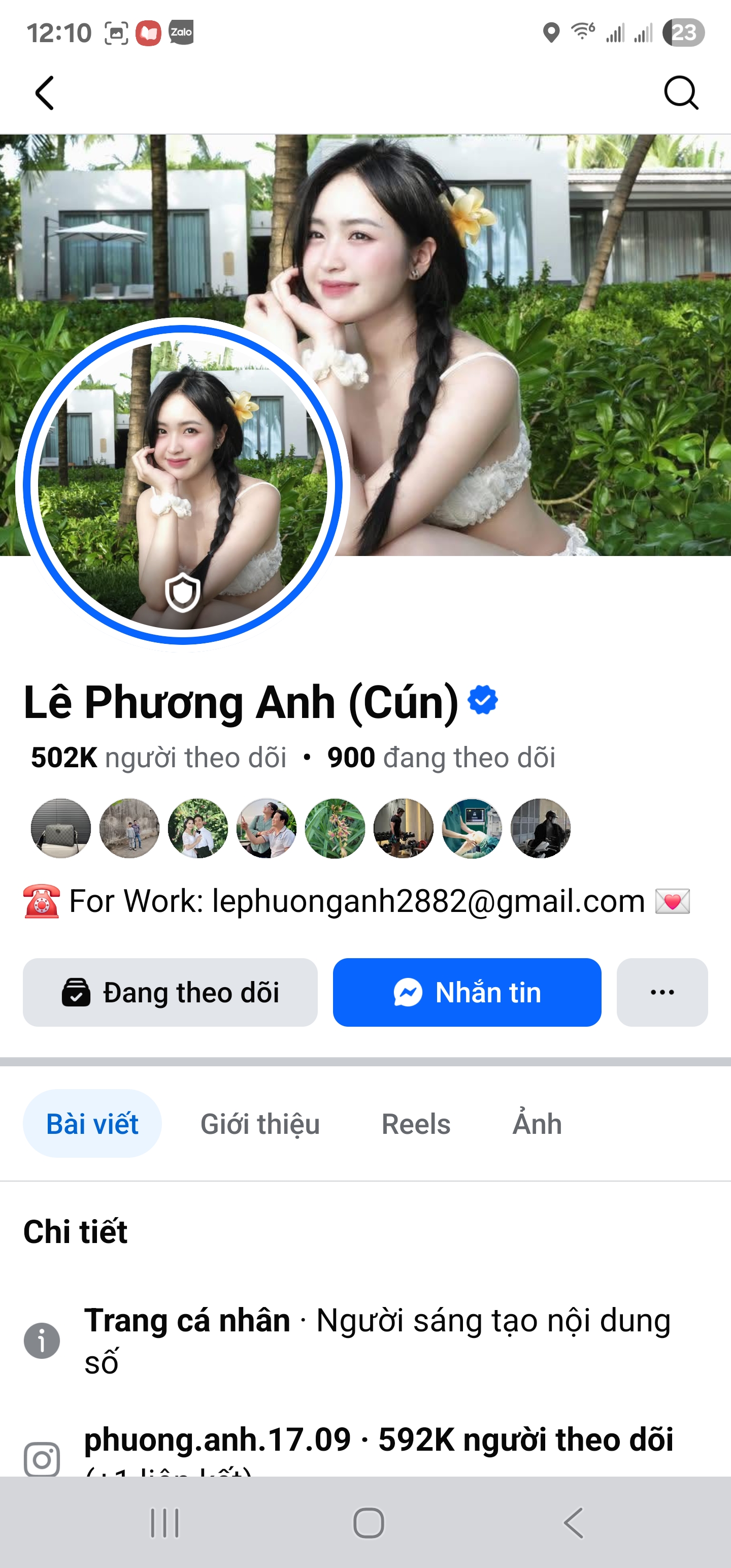The image size is (731, 1568).
Task: Open the search icon on the profile
Action: point(680,93)
